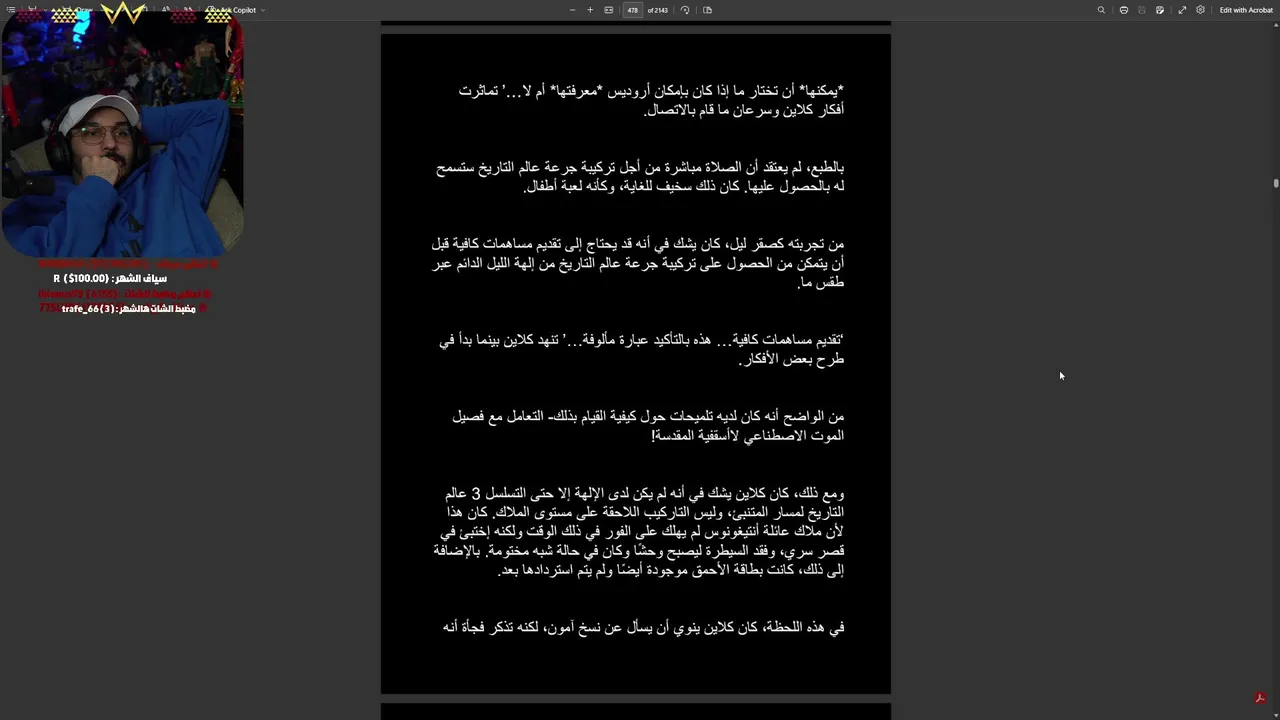This screenshot has width=1280, height=720.
Task: Select the page number field showing 478
Action: [x=632, y=10]
